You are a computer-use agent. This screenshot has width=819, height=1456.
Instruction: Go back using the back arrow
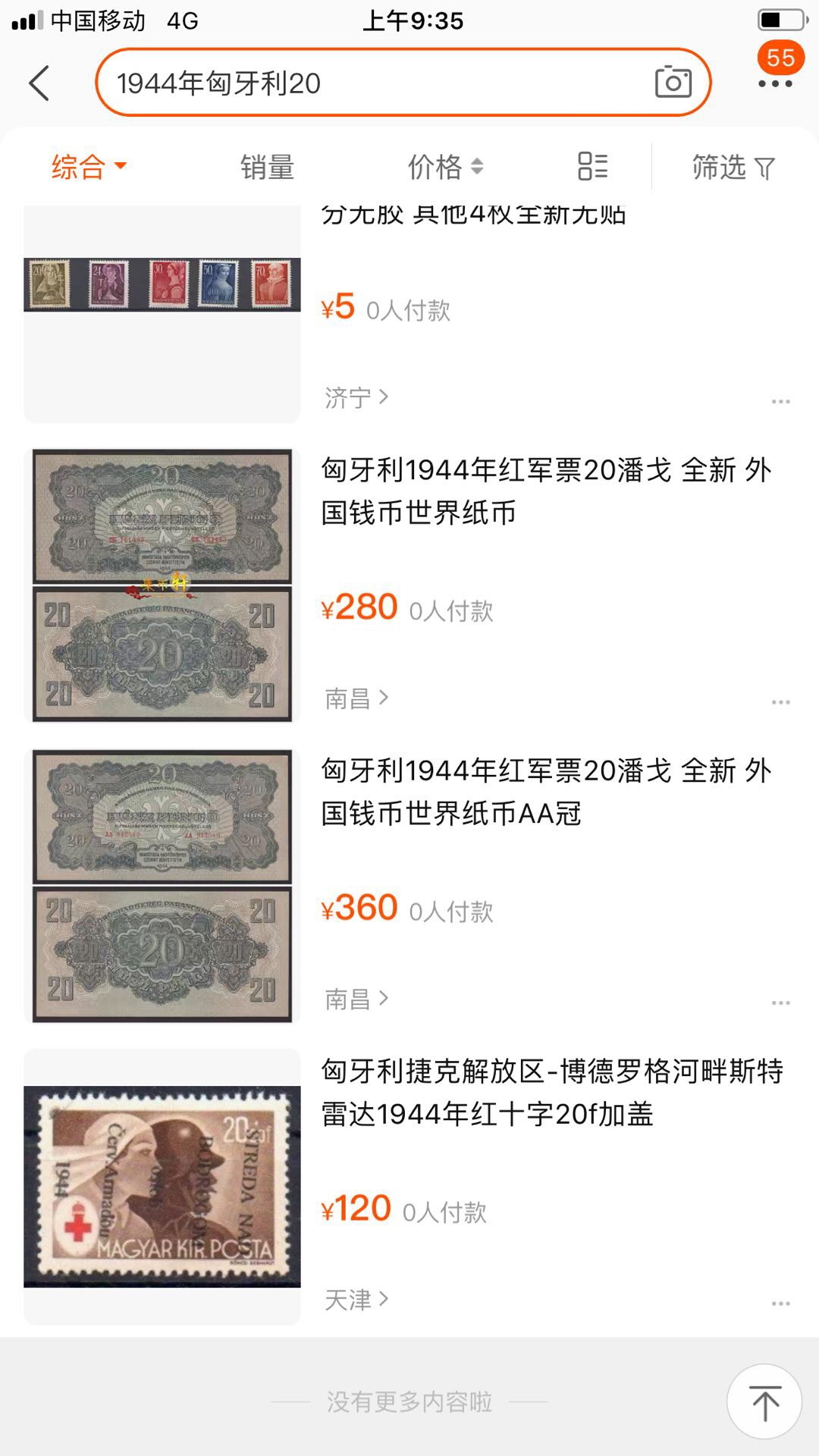[39, 83]
